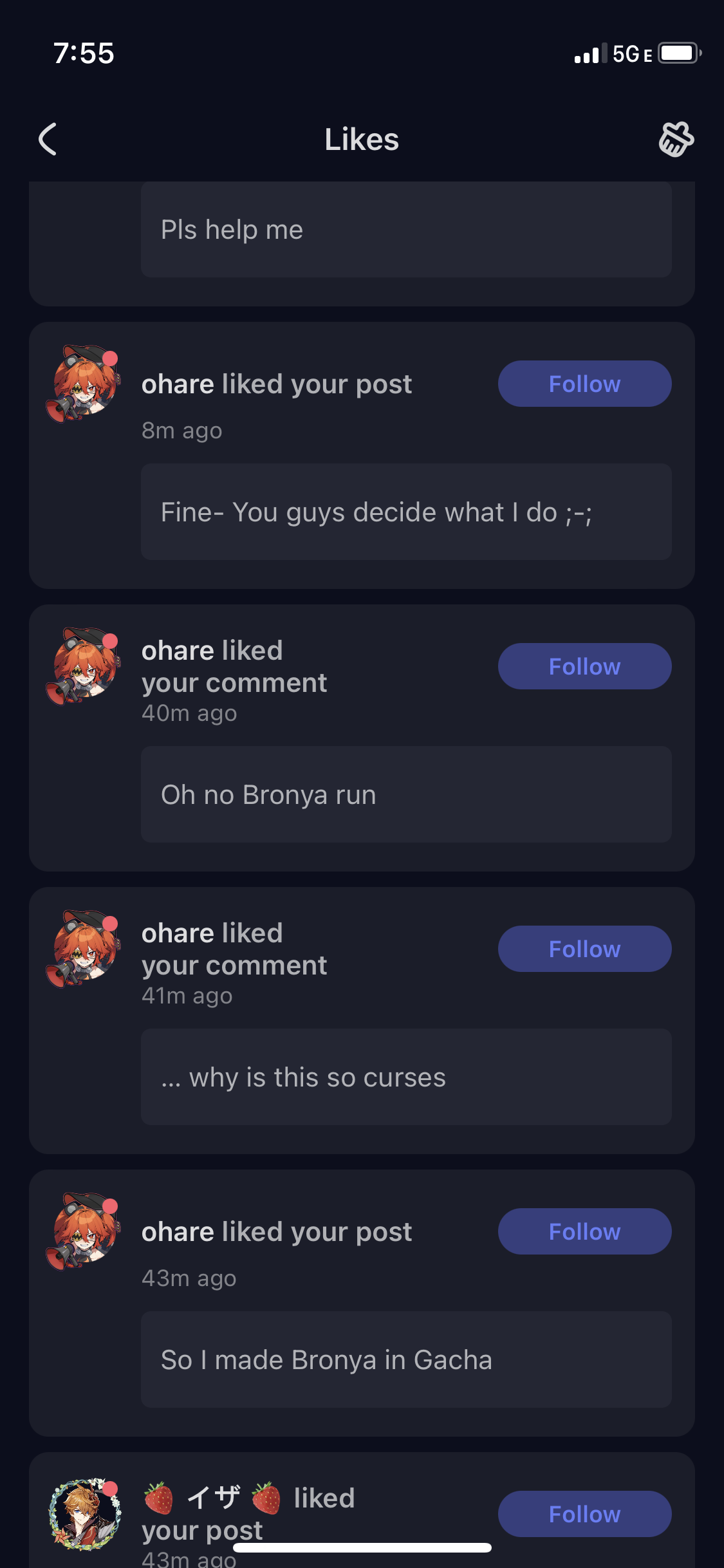Follow the strawberry イザ user
This screenshot has height=1568, width=724.
click(x=584, y=1514)
